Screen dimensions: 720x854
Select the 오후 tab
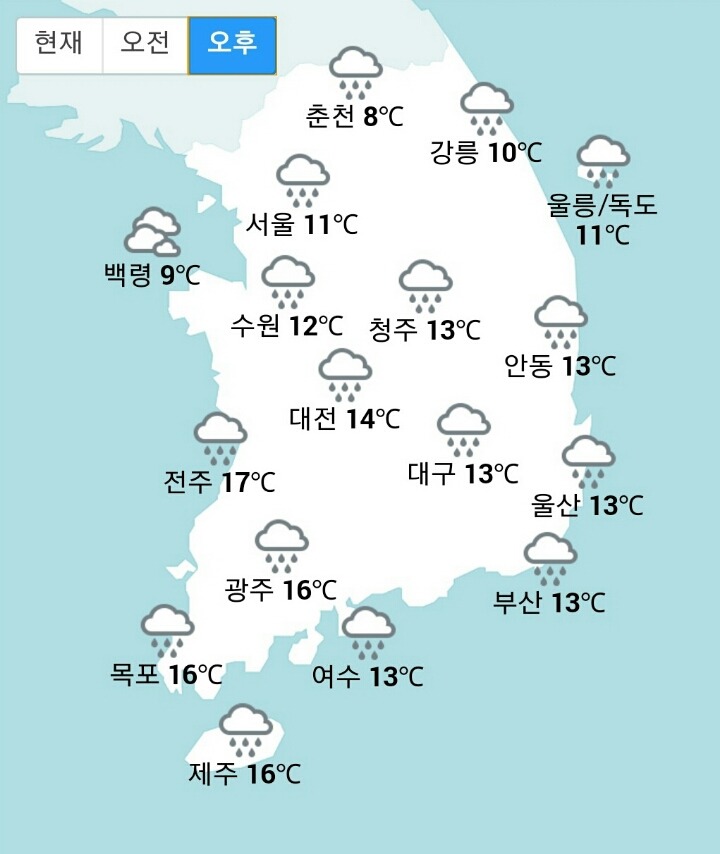[x=231, y=44]
